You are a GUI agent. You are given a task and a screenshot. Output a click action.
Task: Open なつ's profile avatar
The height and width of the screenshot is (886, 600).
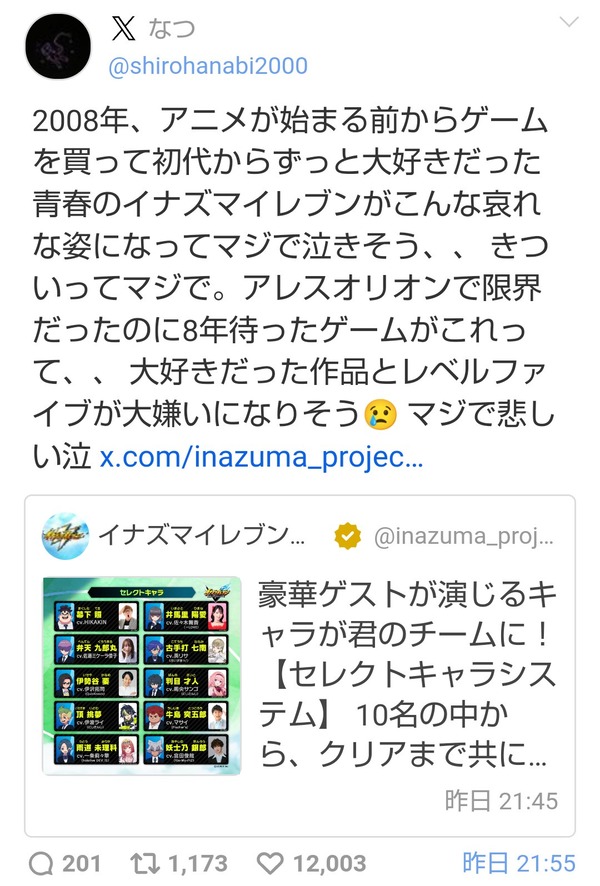pyautogui.click(x=58, y=46)
